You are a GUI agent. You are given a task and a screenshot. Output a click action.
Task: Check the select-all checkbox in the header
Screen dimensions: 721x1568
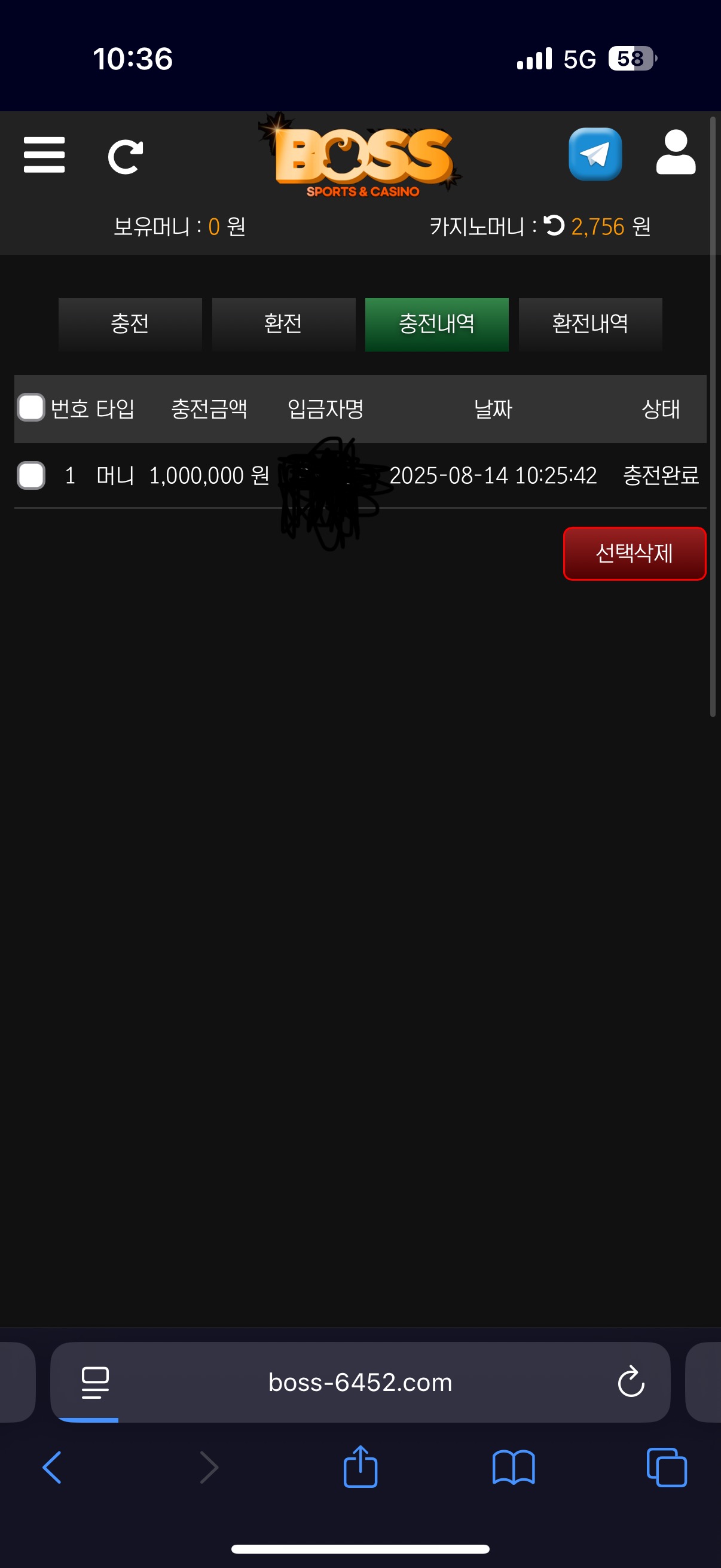31,408
